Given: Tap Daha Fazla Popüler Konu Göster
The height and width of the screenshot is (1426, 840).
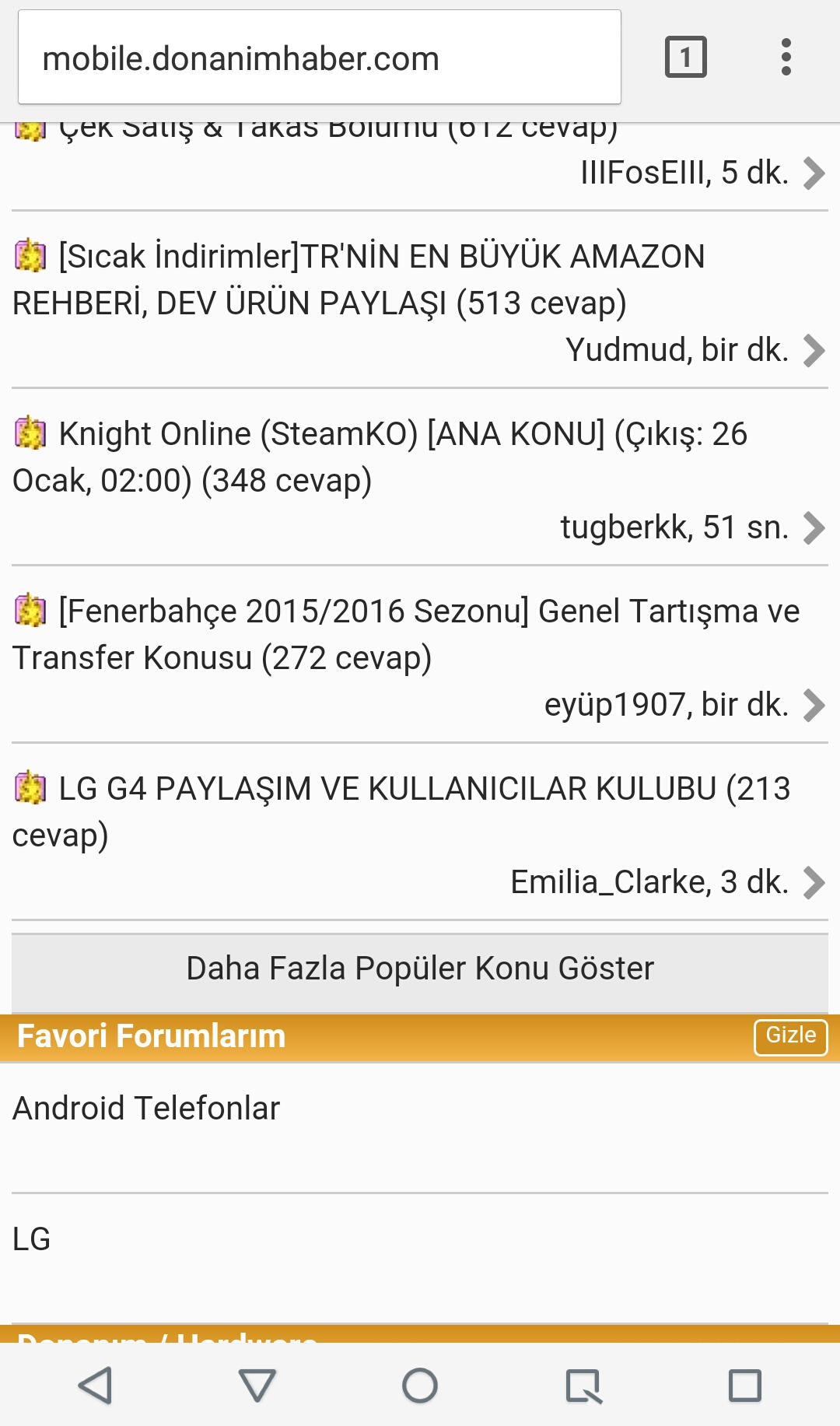Looking at the screenshot, I should pos(420,969).
